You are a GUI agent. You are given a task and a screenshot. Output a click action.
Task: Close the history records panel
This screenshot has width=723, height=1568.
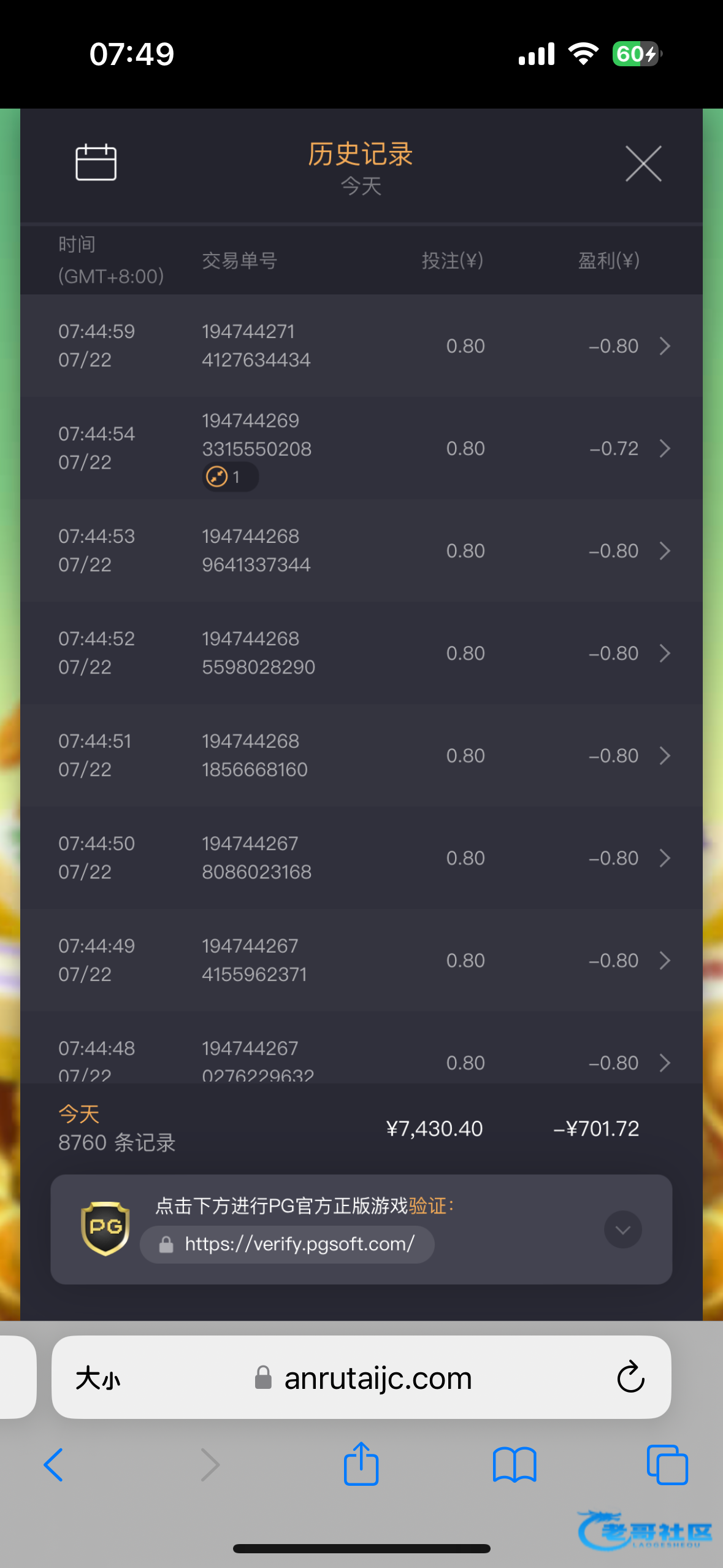click(643, 164)
